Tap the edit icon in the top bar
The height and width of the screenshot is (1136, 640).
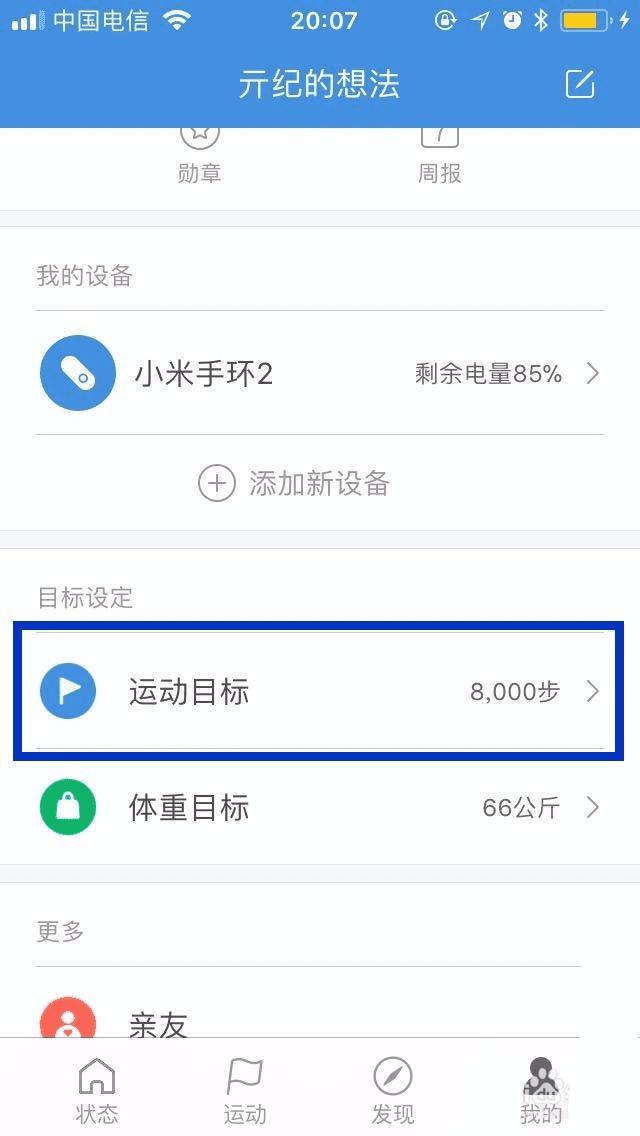[x=580, y=84]
